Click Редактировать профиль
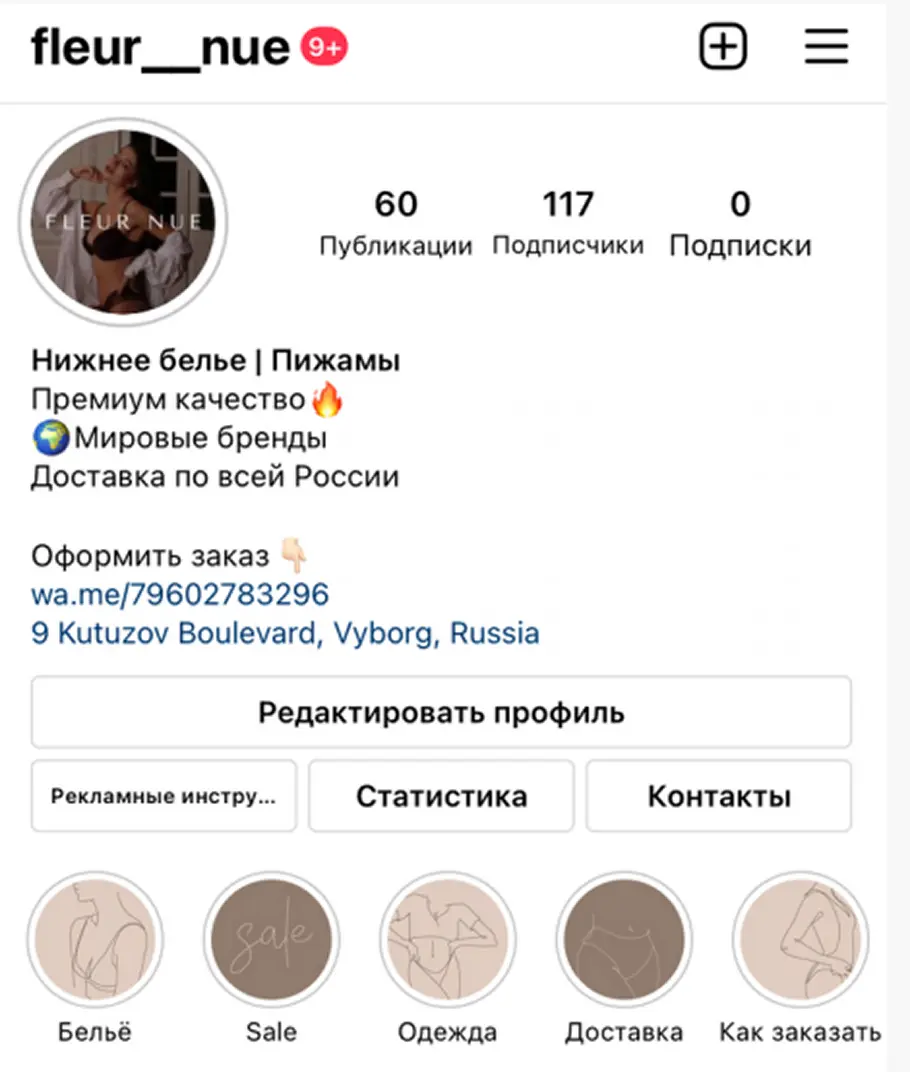 (441, 712)
